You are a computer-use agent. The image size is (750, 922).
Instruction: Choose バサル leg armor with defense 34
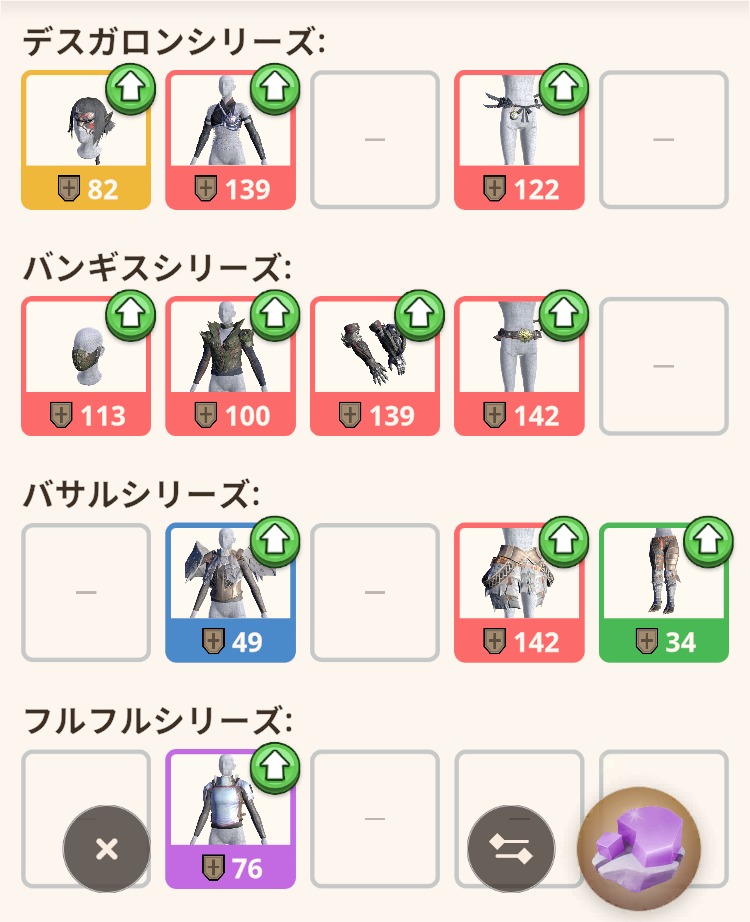pyautogui.click(x=664, y=593)
